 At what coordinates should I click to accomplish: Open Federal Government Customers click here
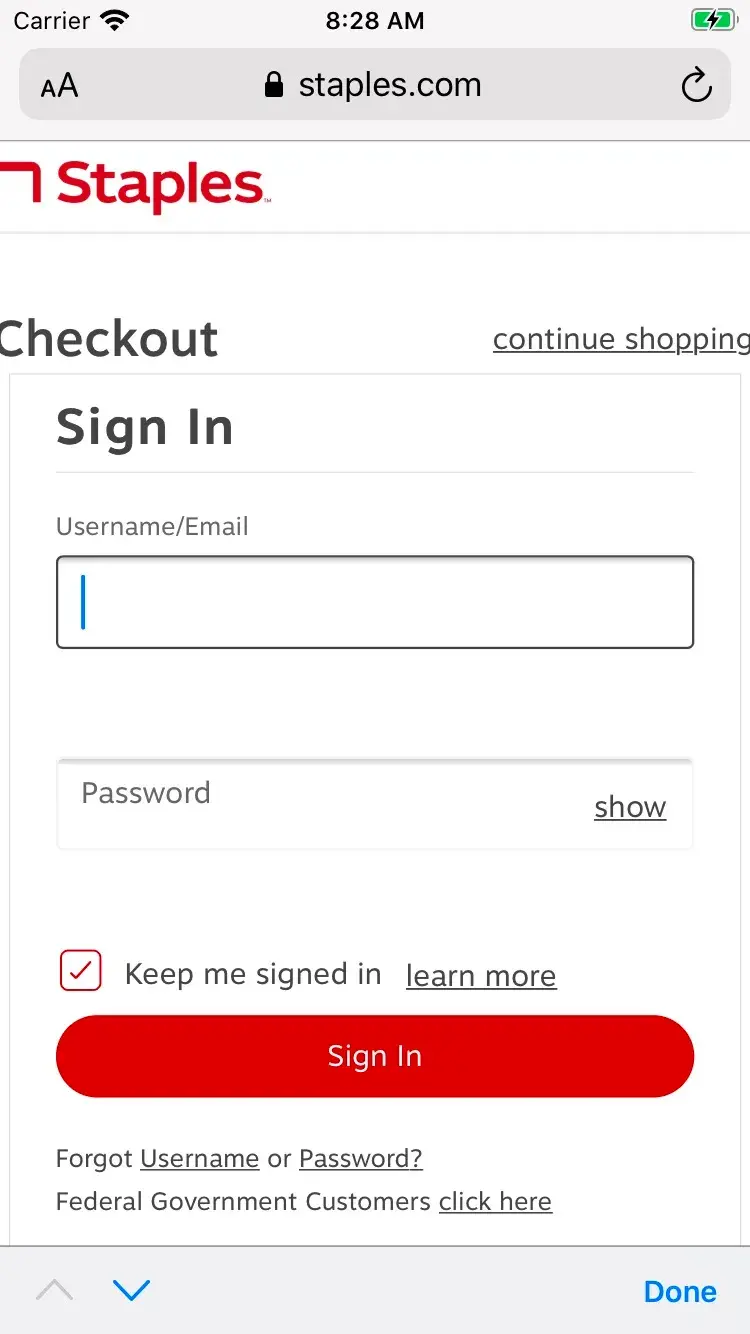(495, 1202)
